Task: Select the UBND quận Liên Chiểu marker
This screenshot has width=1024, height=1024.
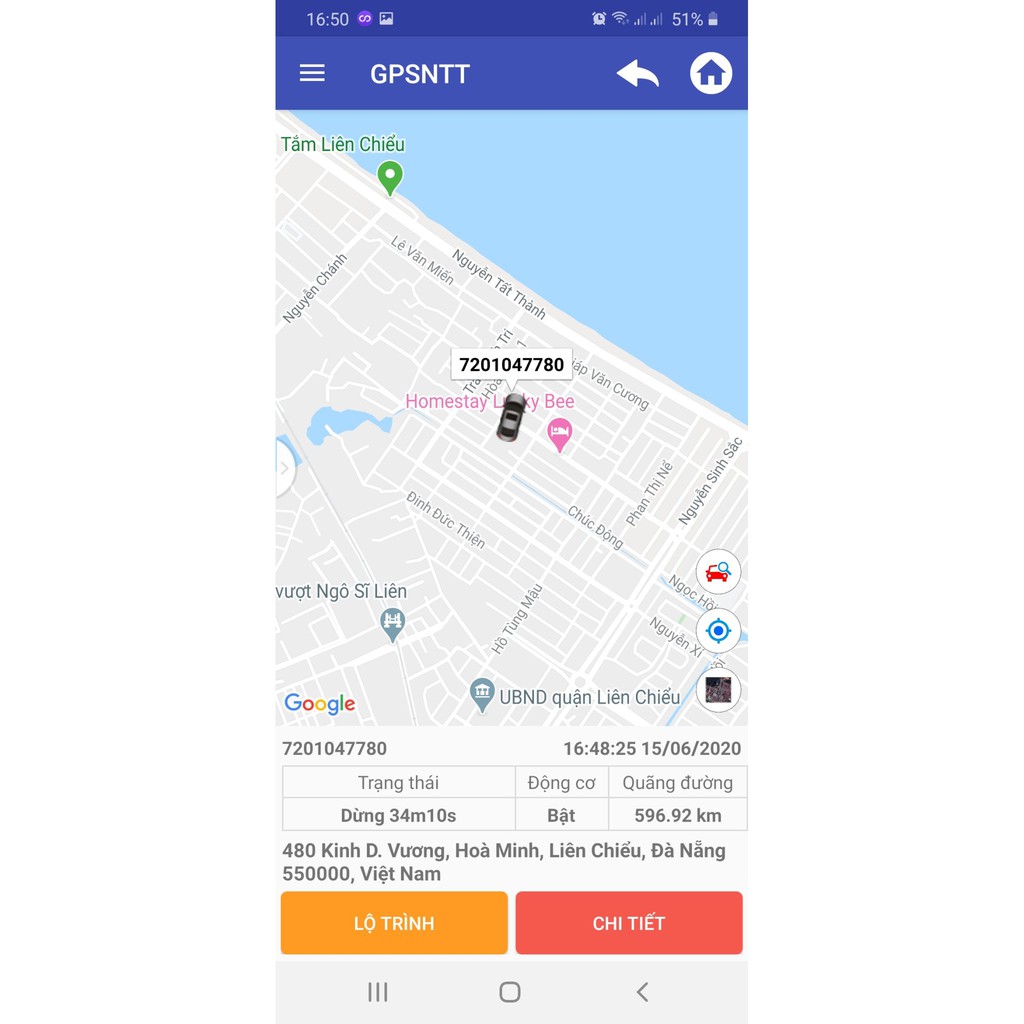Action: (482, 695)
